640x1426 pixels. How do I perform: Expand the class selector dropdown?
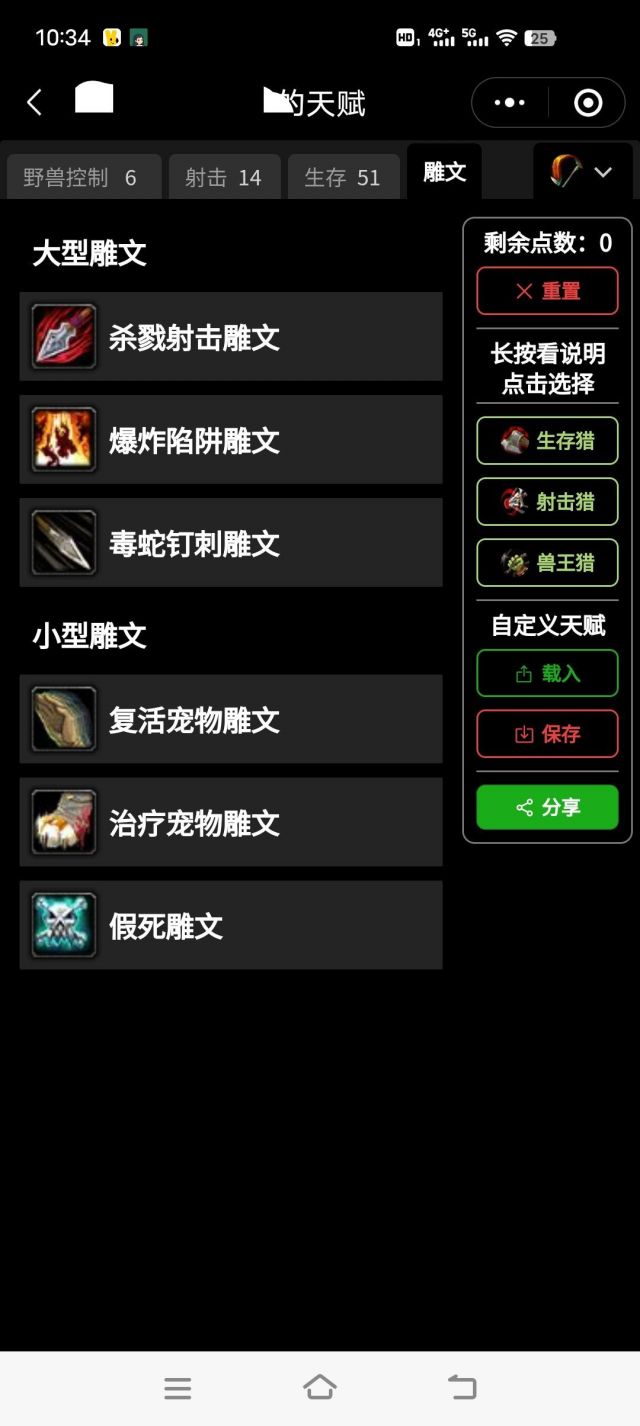(x=582, y=172)
